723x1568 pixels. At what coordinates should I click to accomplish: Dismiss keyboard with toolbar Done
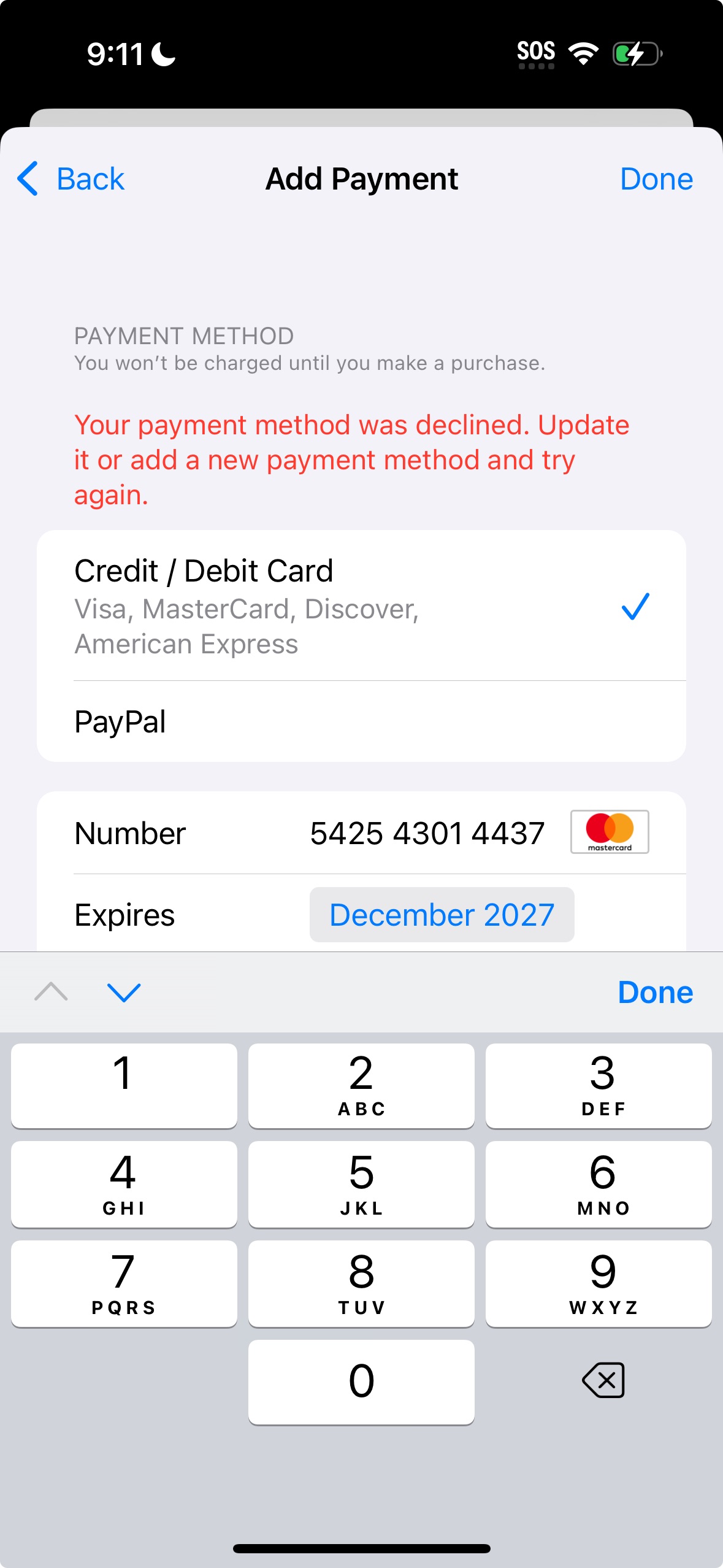(655, 992)
